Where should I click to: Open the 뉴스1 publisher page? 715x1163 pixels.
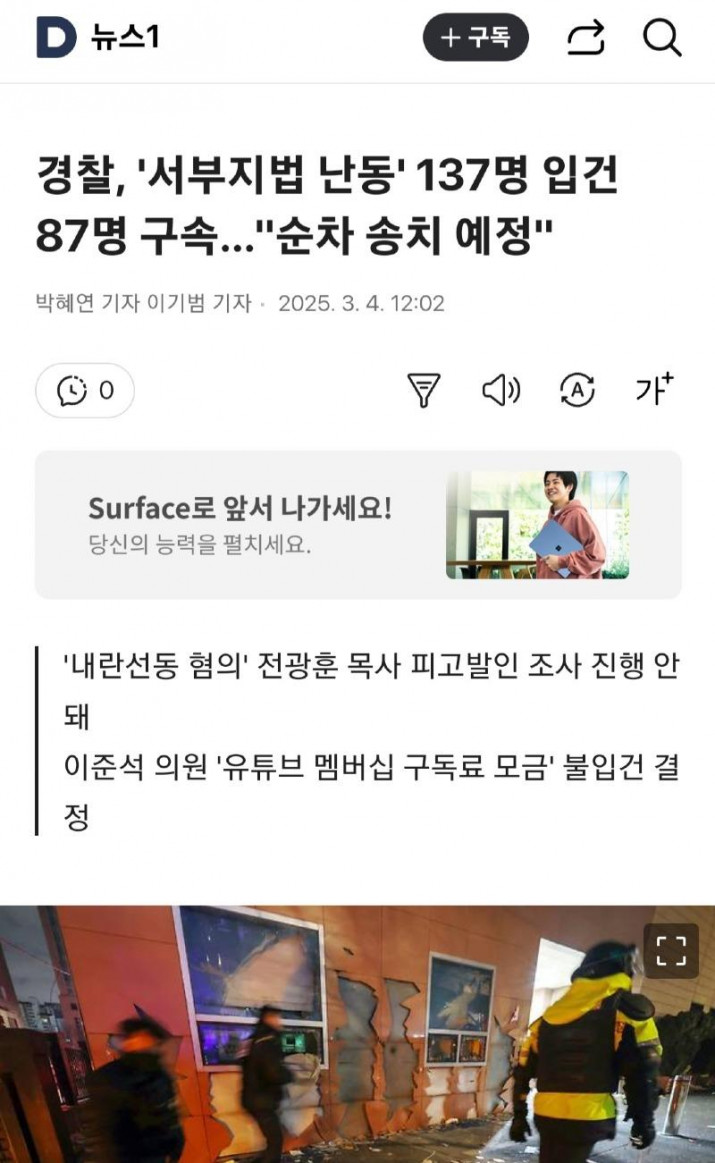[125, 38]
